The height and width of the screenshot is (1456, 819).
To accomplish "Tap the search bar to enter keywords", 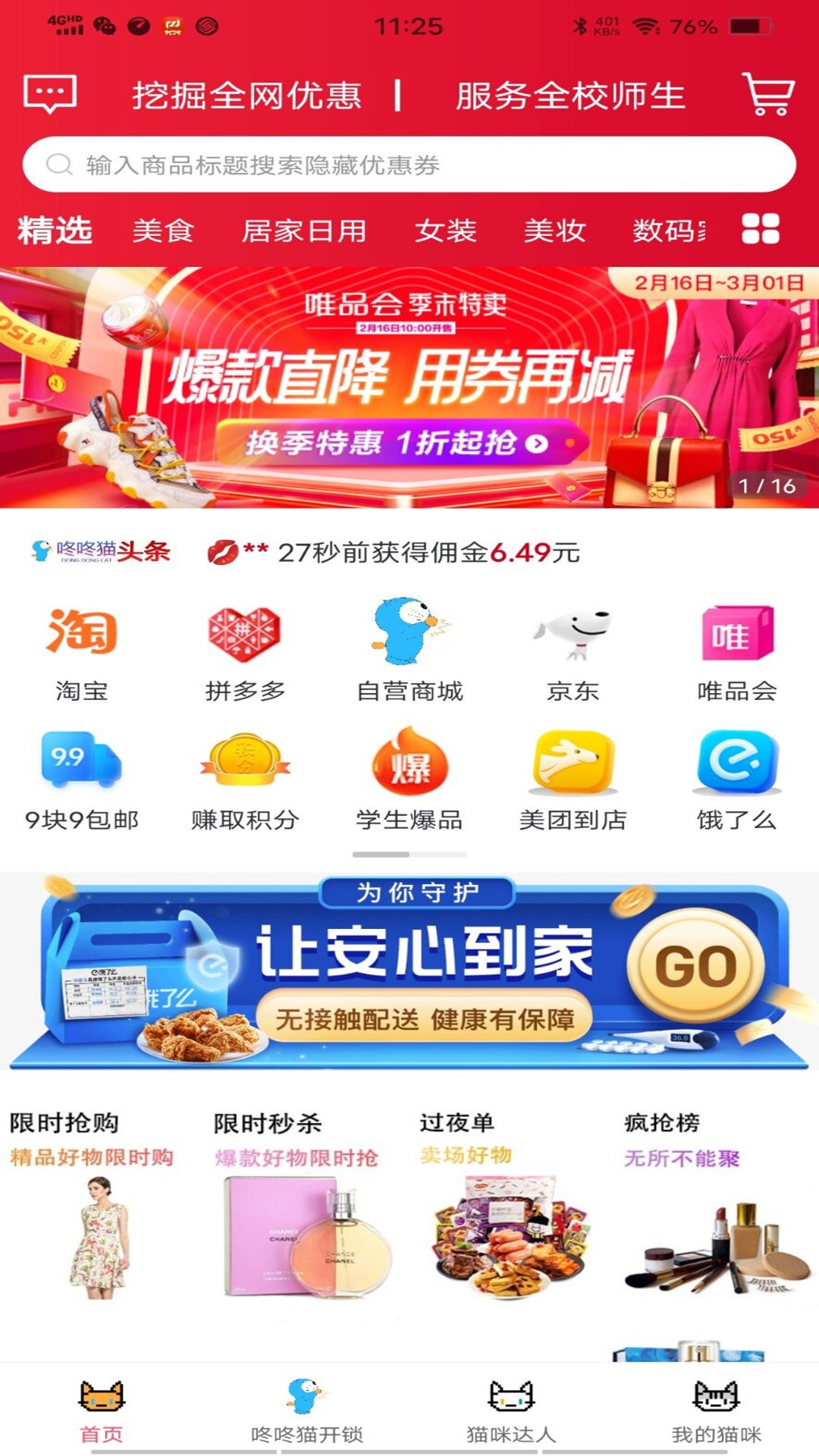I will coord(409,162).
